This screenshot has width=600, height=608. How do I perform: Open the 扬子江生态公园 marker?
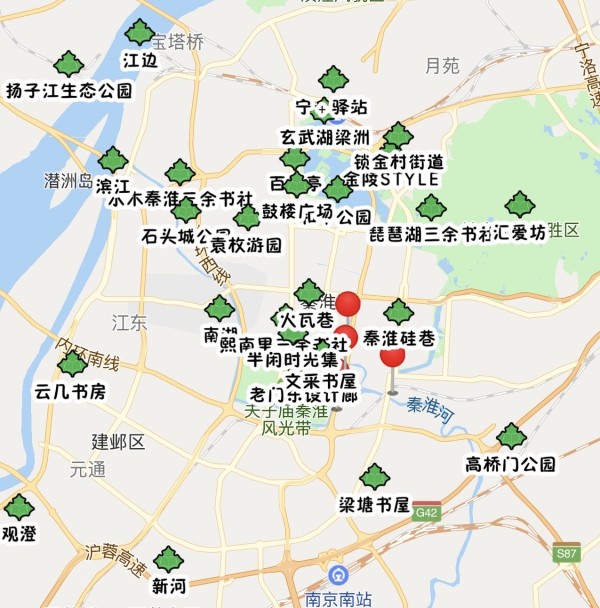point(69,65)
